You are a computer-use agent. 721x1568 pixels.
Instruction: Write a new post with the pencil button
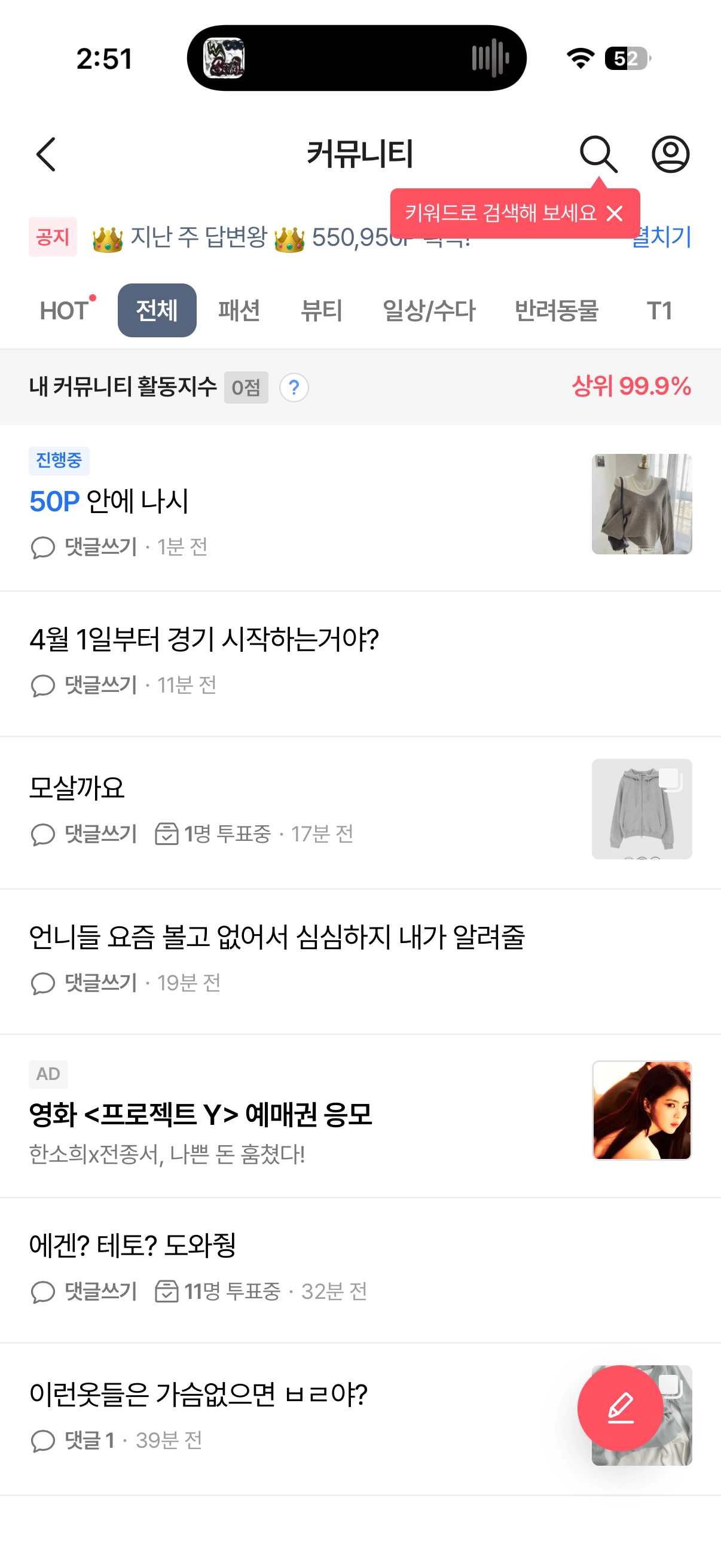click(x=620, y=1408)
